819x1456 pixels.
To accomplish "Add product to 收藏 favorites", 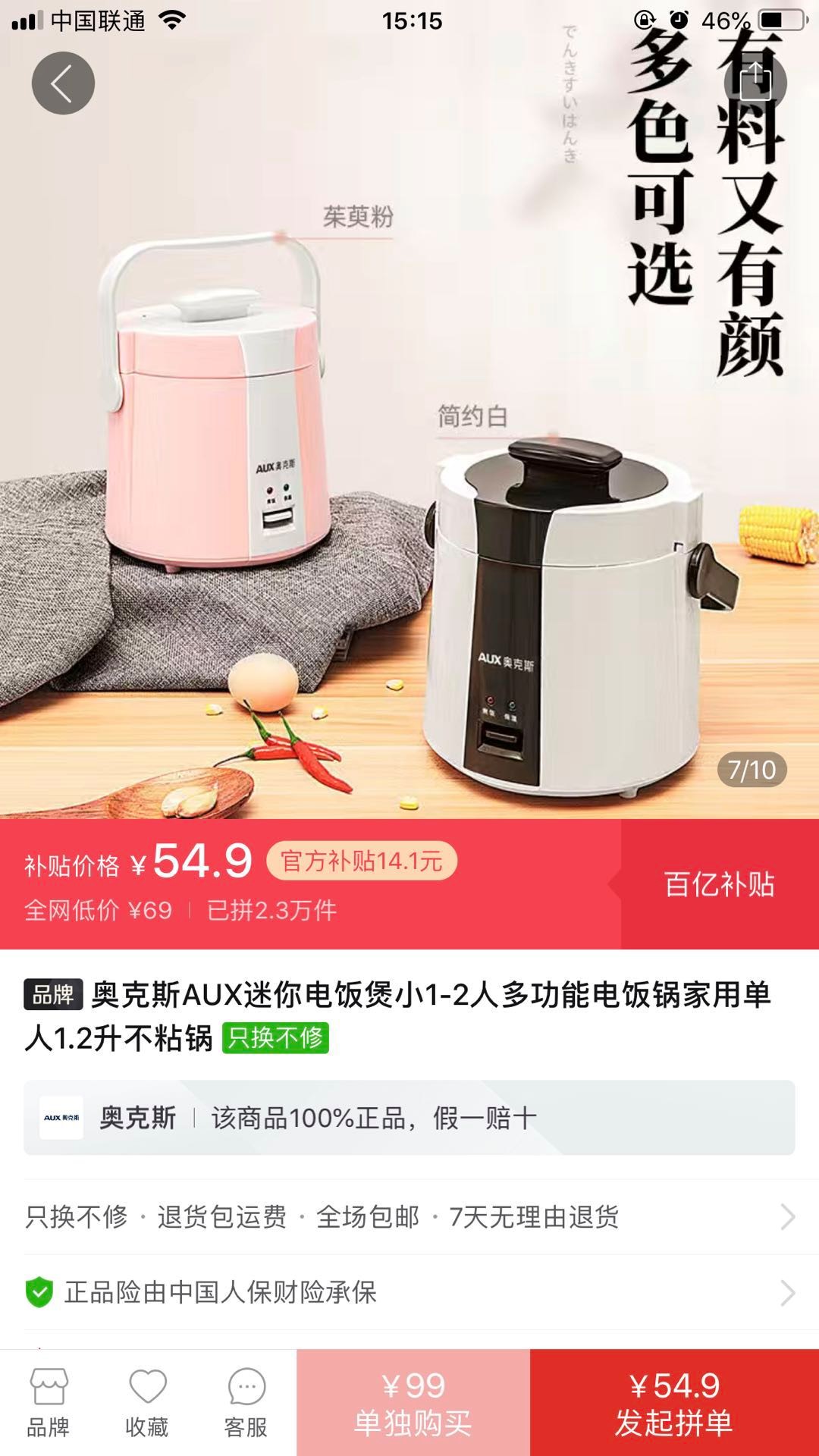I will [x=147, y=1403].
